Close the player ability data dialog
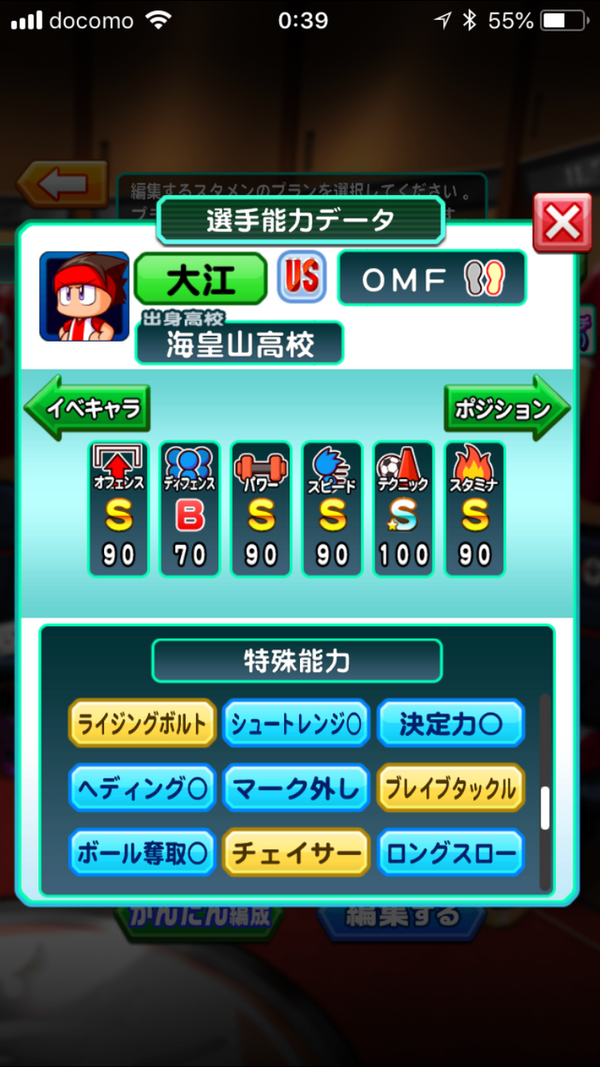 [x=562, y=223]
